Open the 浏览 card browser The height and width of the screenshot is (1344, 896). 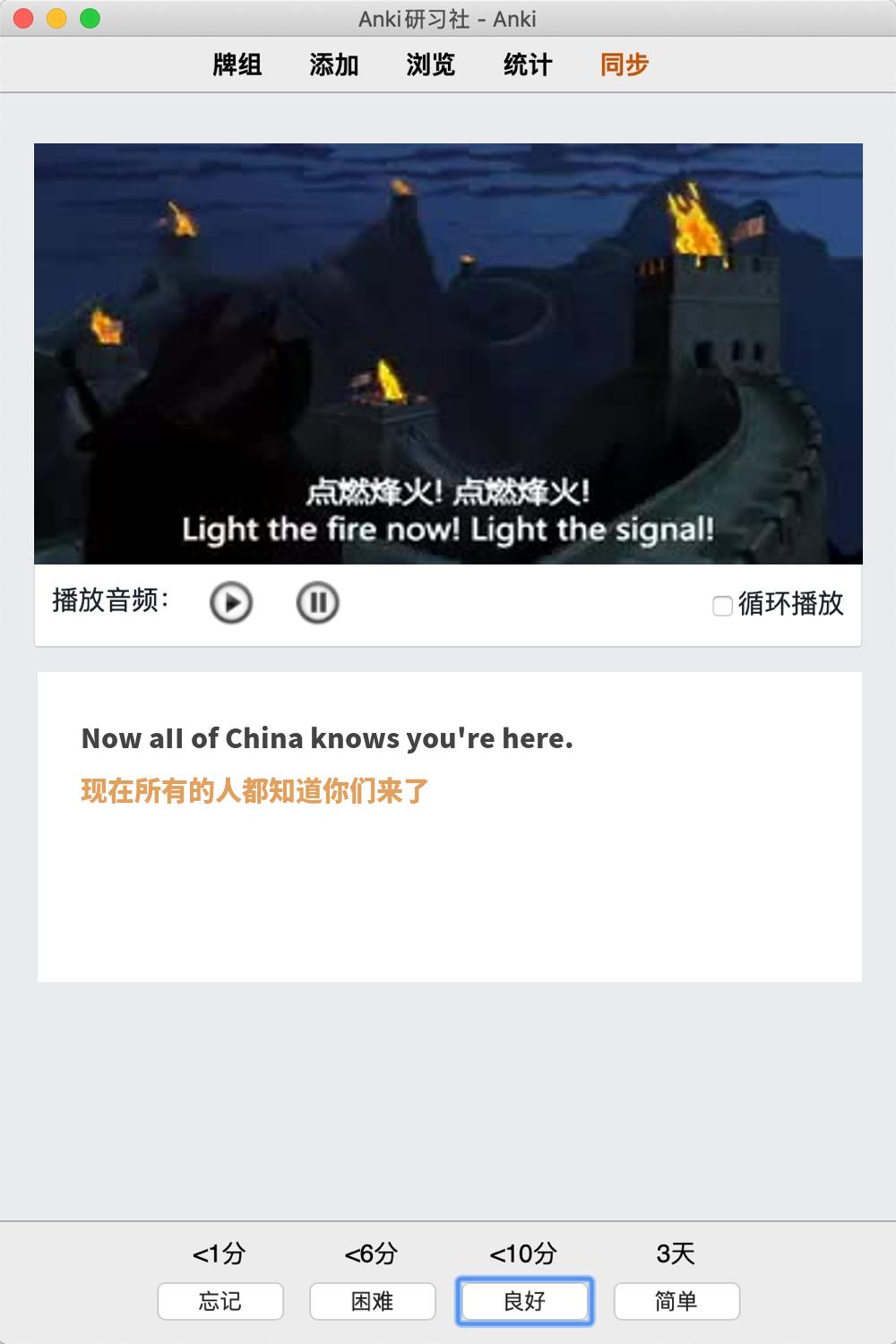(431, 65)
